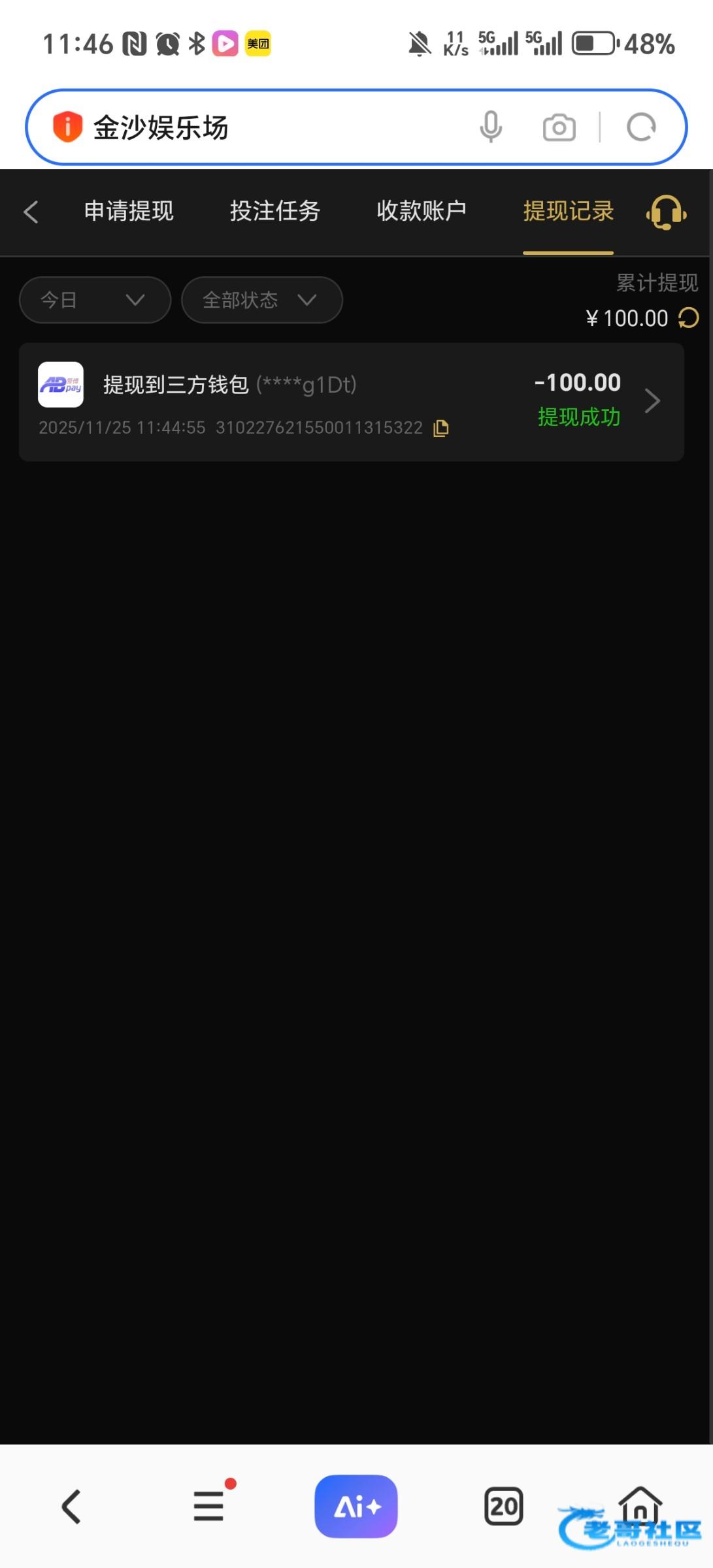
Task: Copy the withdrawal order number
Action: (x=441, y=429)
